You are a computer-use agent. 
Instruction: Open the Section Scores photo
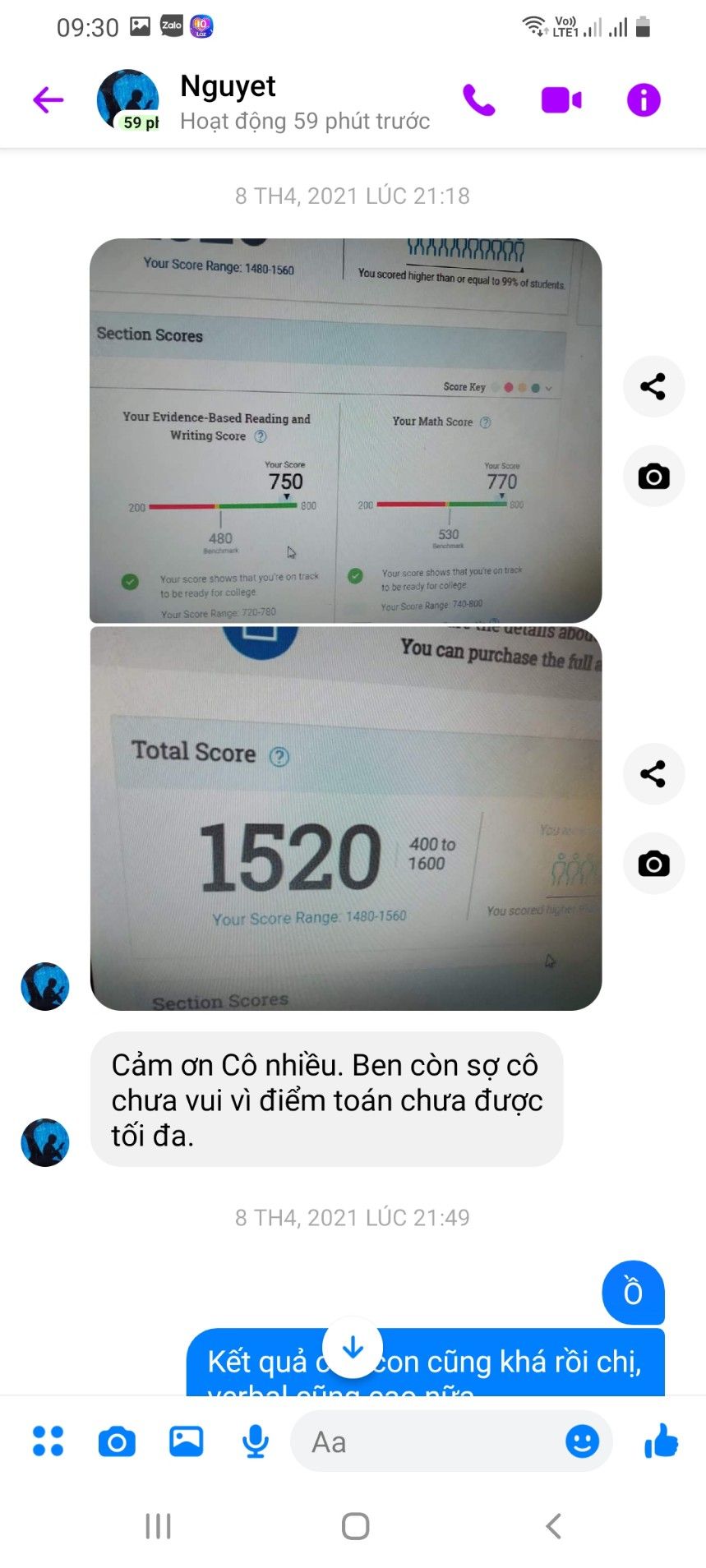pos(345,430)
